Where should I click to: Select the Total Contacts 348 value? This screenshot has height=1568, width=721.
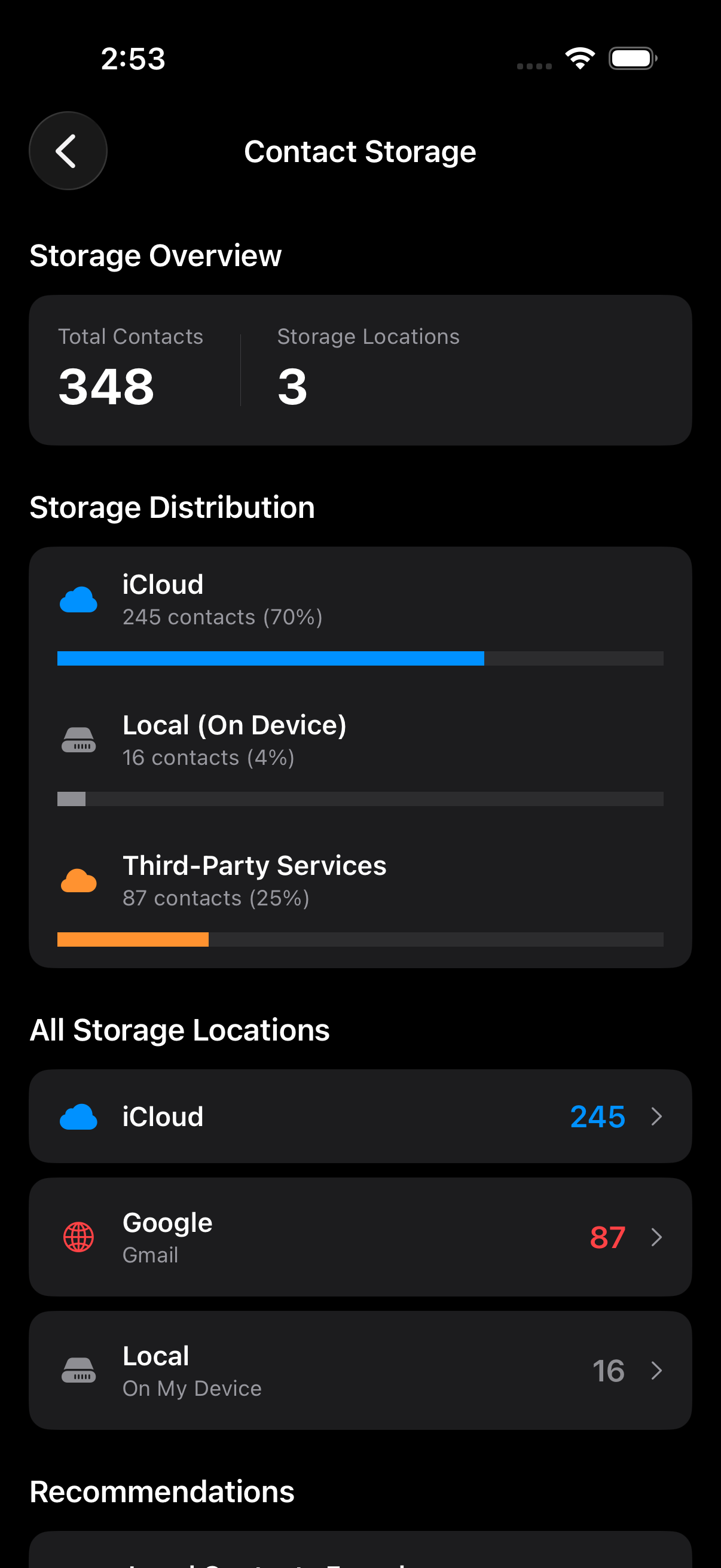coord(105,385)
